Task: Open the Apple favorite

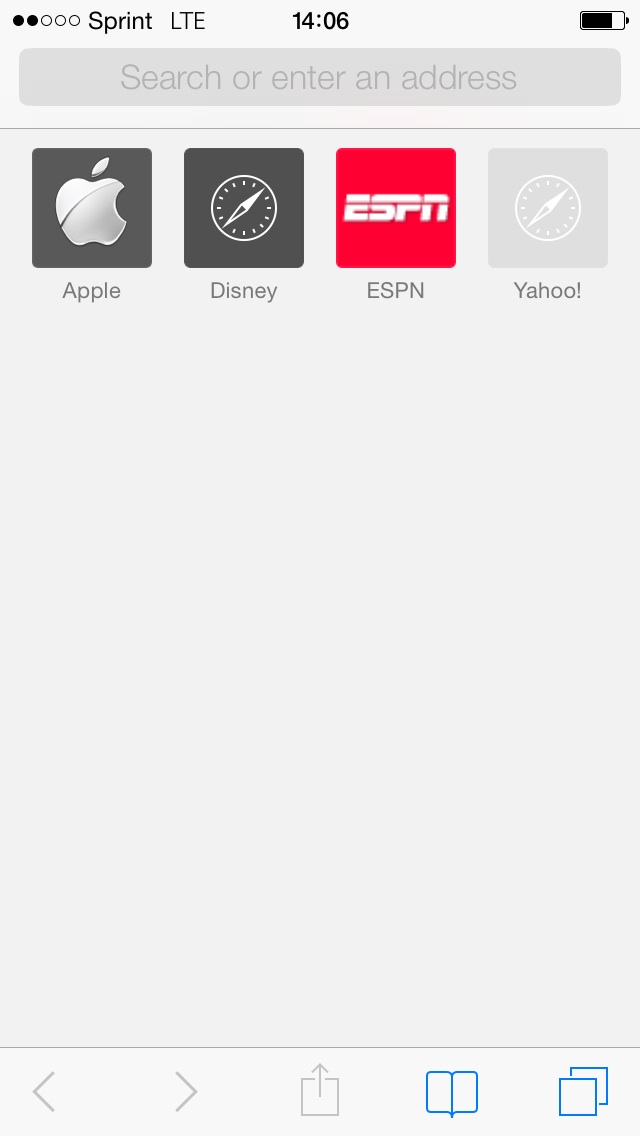Action: click(92, 208)
